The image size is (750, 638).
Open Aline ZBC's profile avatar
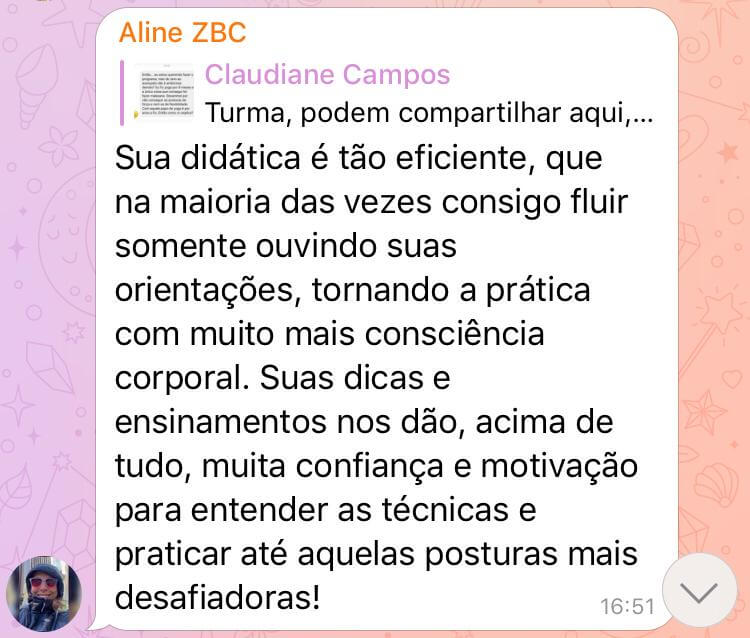coord(43,593)
